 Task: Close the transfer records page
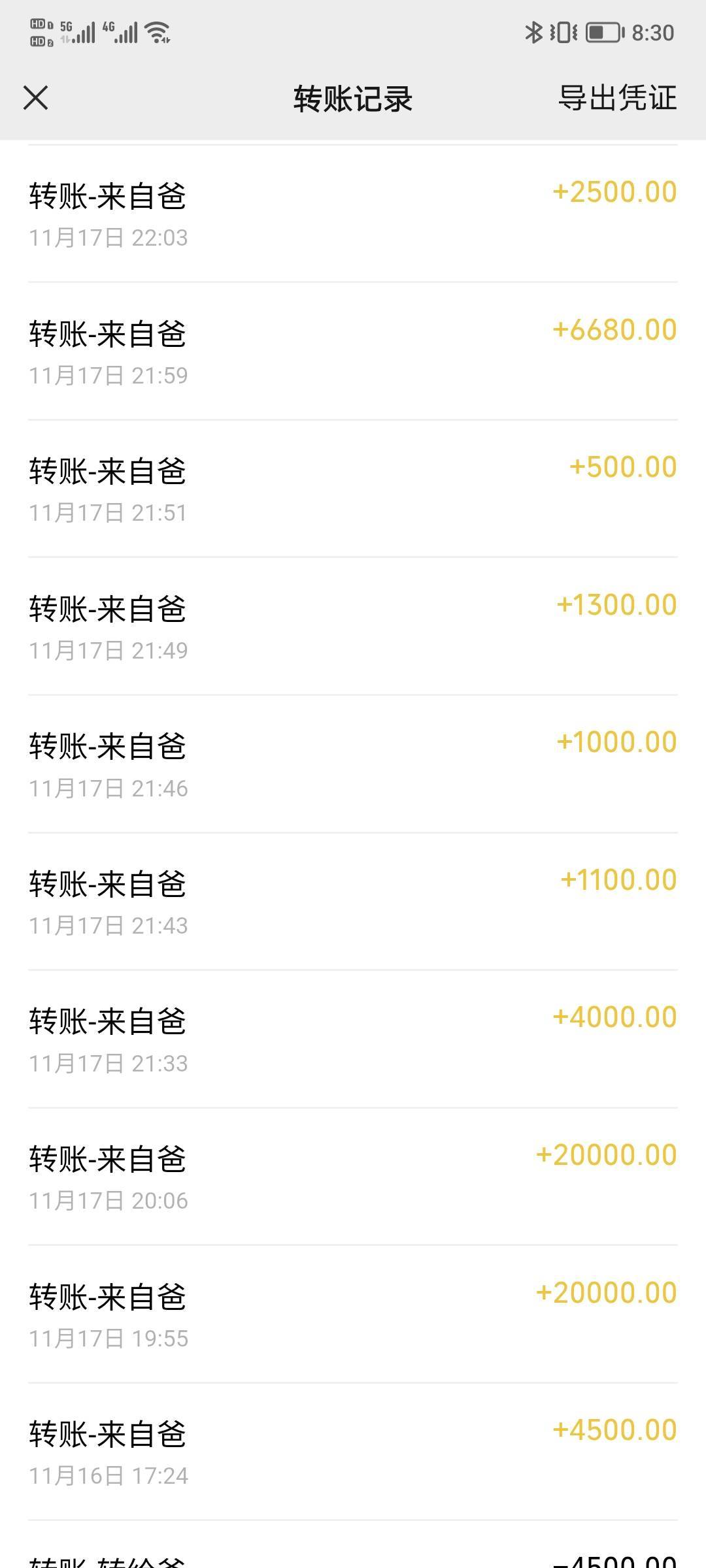point(36,98)
